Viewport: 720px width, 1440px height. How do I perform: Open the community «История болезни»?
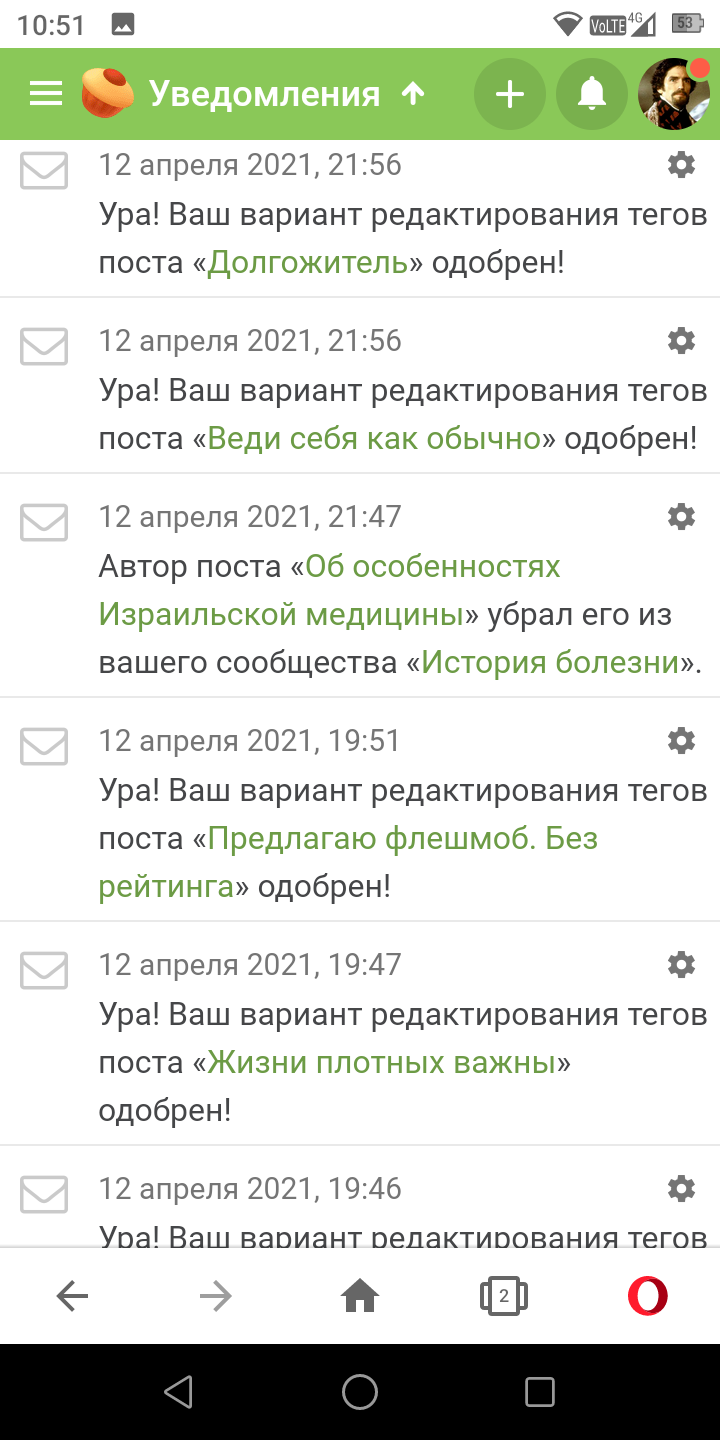pos(550,662)
